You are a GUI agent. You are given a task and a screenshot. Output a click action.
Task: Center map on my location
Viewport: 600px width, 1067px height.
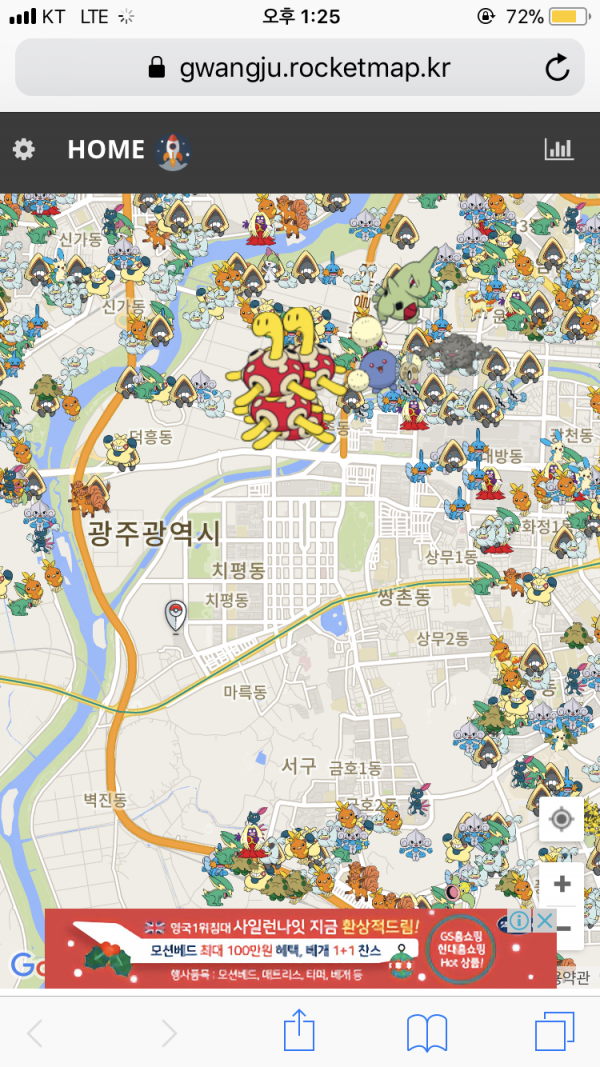tap(561, 820)
